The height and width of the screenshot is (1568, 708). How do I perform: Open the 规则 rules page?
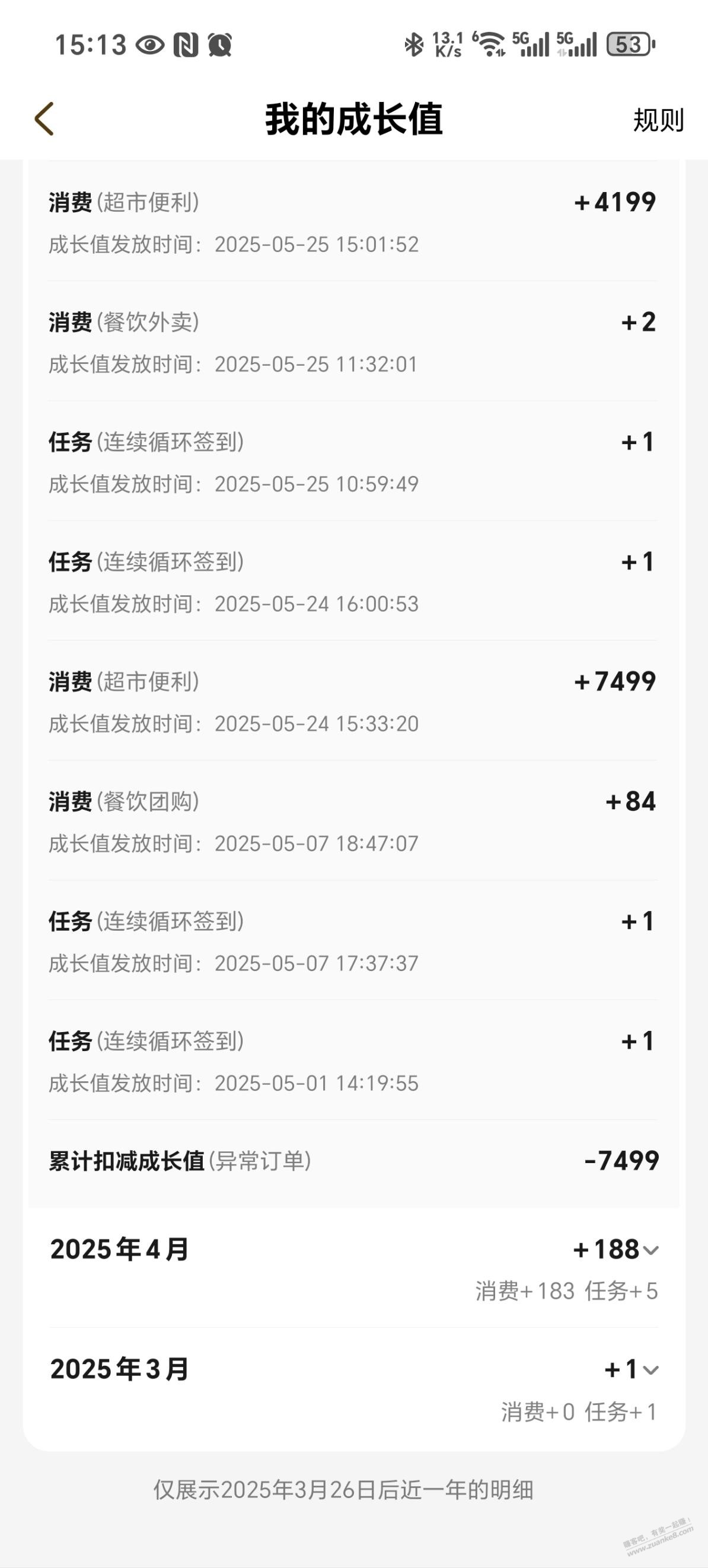(658, 120)
